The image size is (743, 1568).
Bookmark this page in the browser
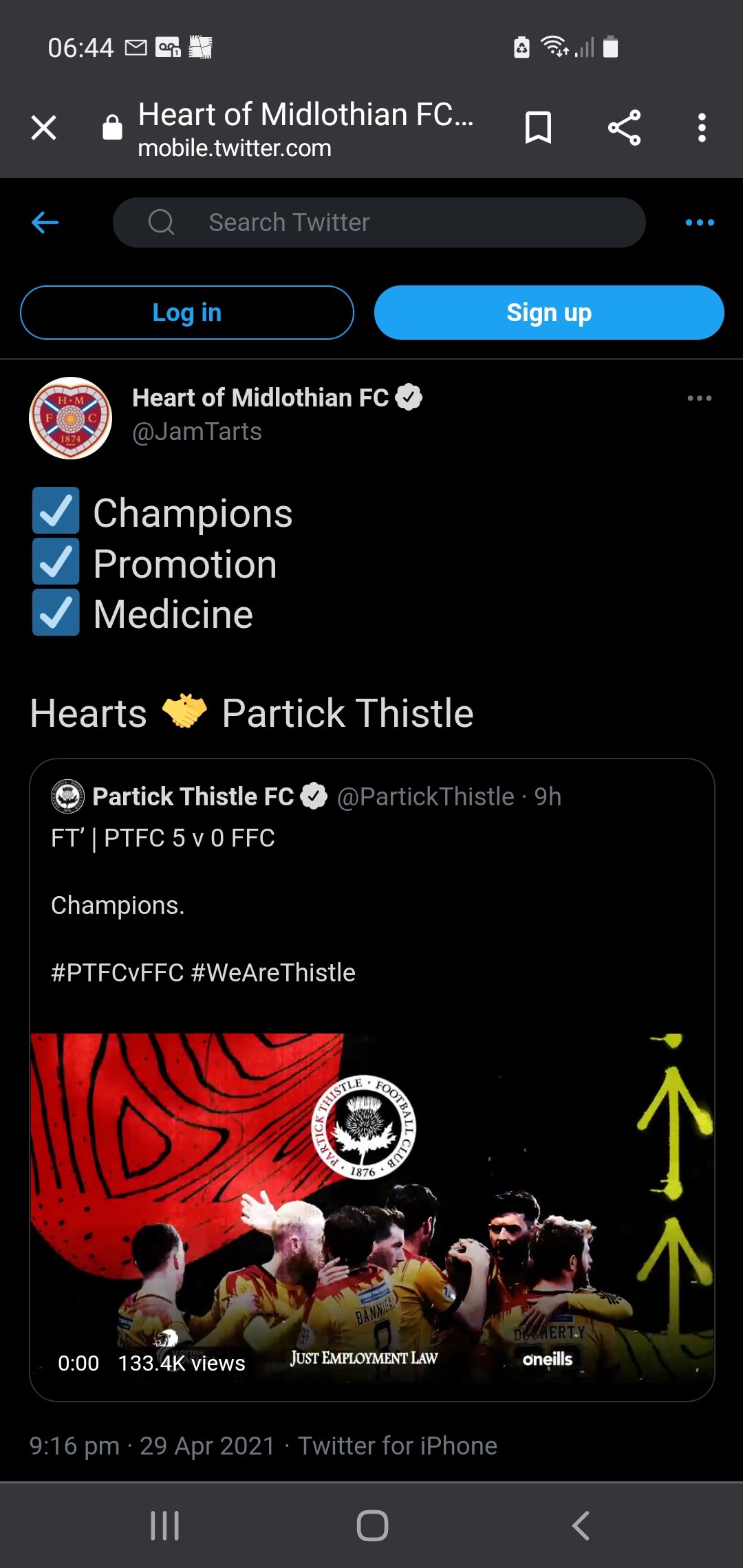(538, 128)
